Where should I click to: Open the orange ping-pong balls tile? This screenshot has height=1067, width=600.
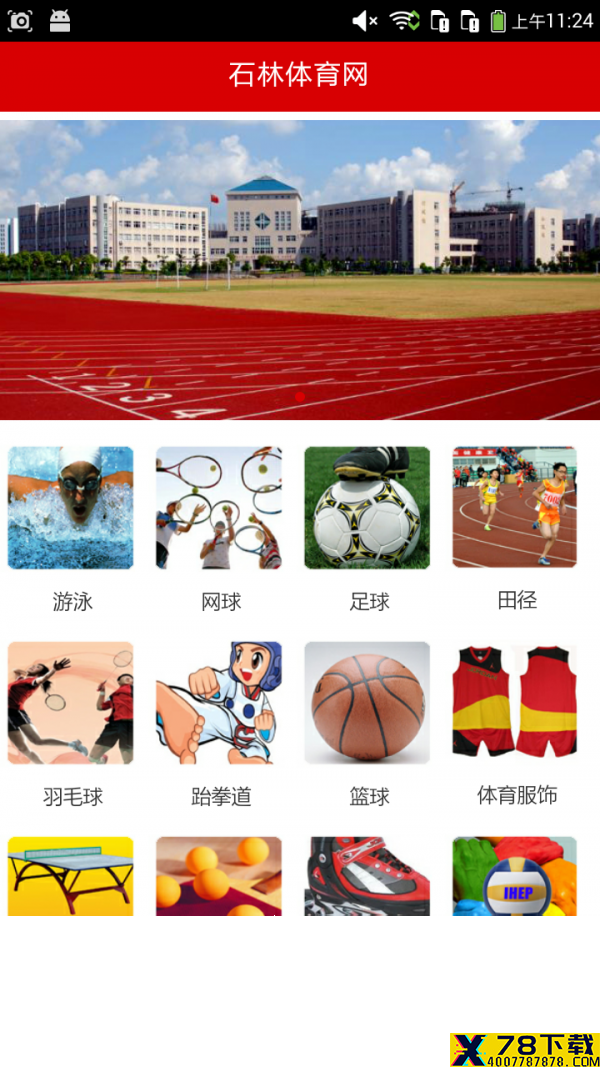pos(219,876)
